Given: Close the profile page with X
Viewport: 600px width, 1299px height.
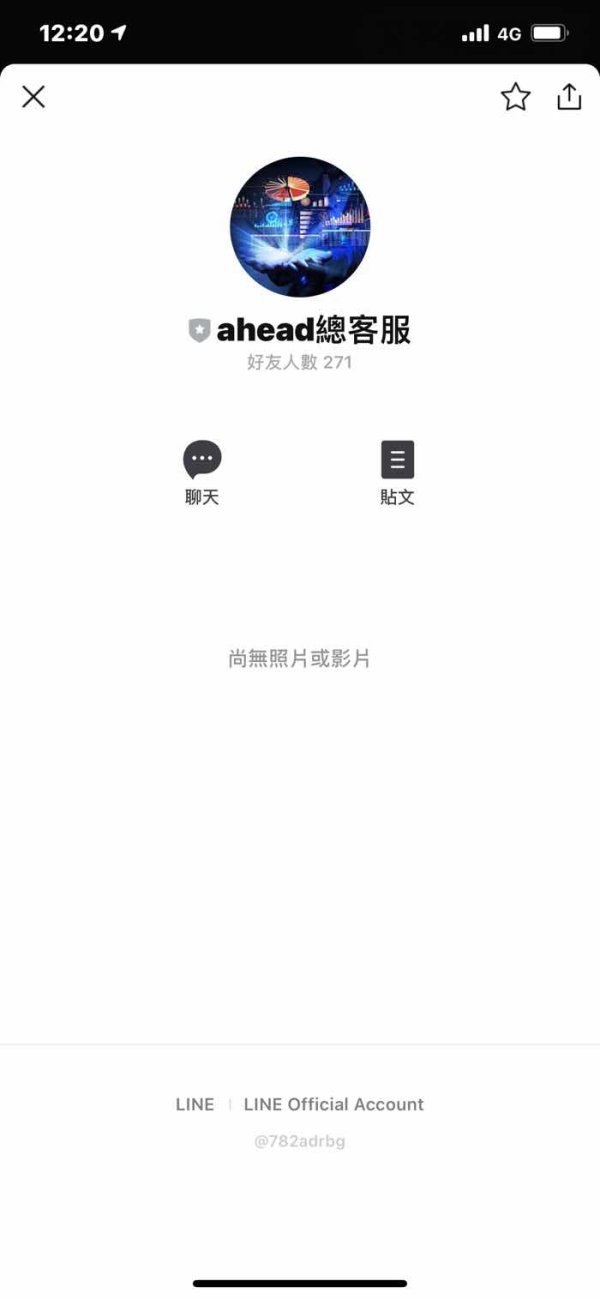Looking at the screenshot, I should 34,97.
